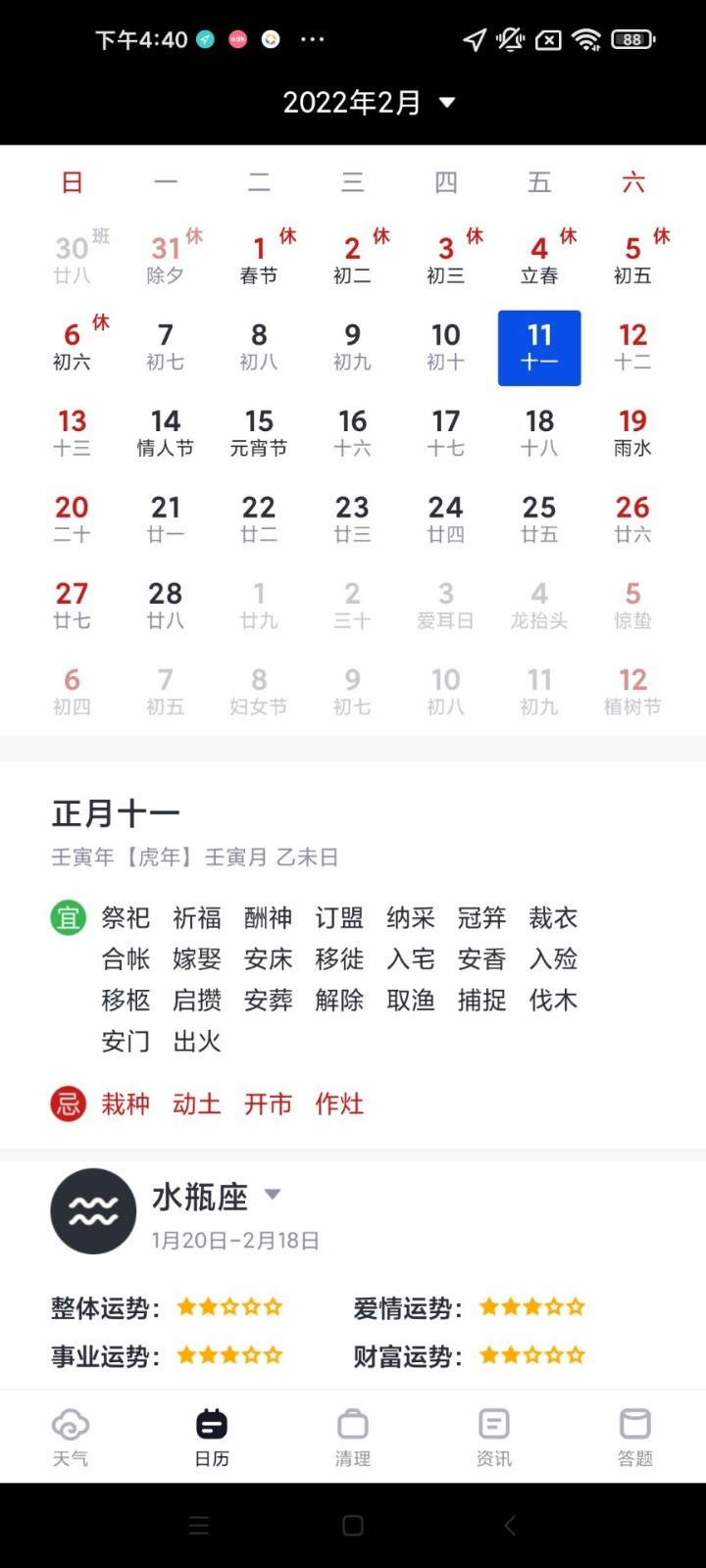Tap the third star of 爱情运势 rating
Image resolution: width=706 pixels, height=1568 pixels.
coord(530,1305)
